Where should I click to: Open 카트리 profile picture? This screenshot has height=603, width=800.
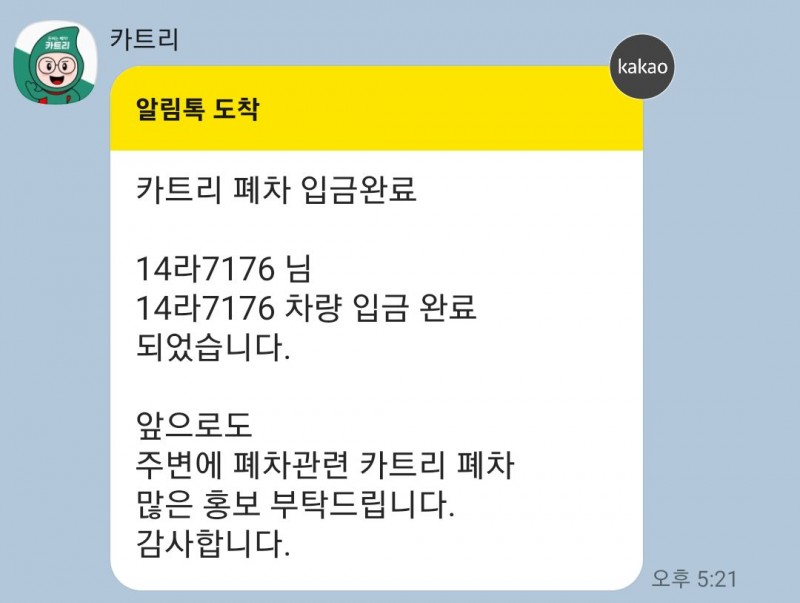[53, 65]
